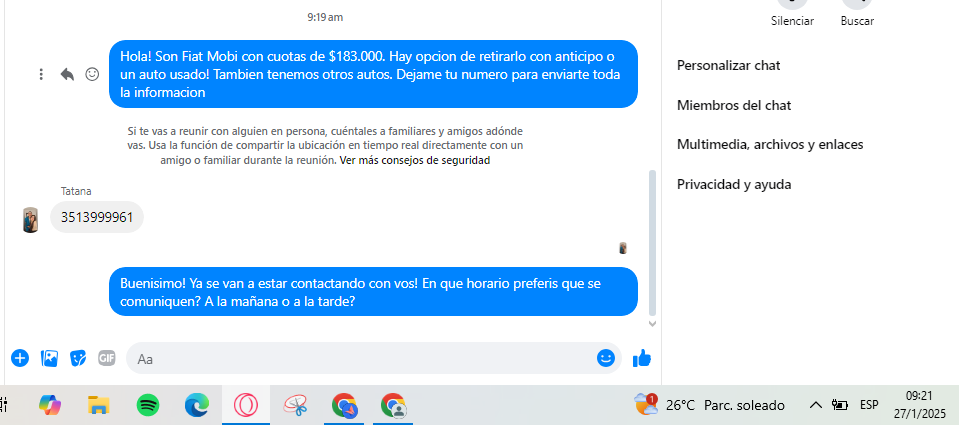
Task: Open the plus menu for more actions
Action: tap(20, 358)
